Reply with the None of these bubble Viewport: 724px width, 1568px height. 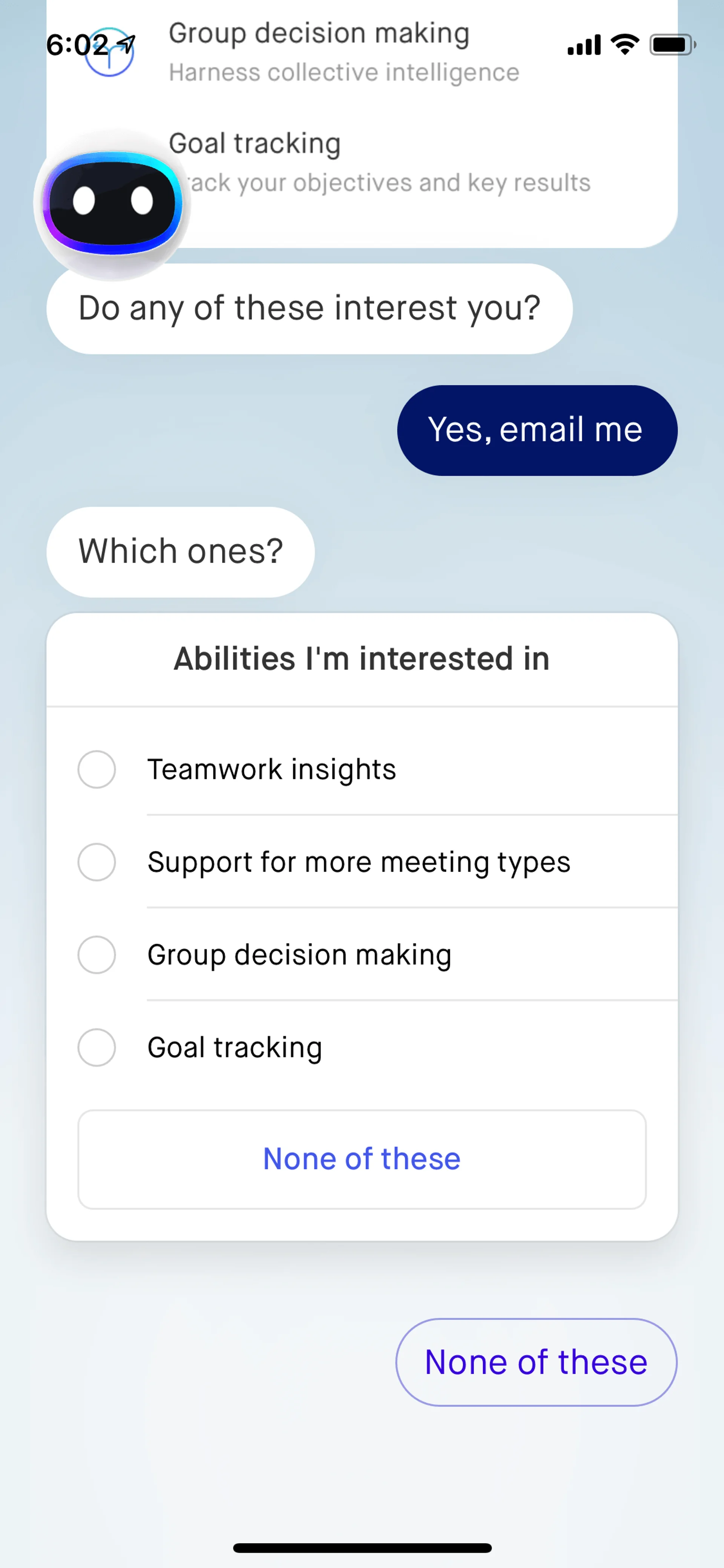536,1362
